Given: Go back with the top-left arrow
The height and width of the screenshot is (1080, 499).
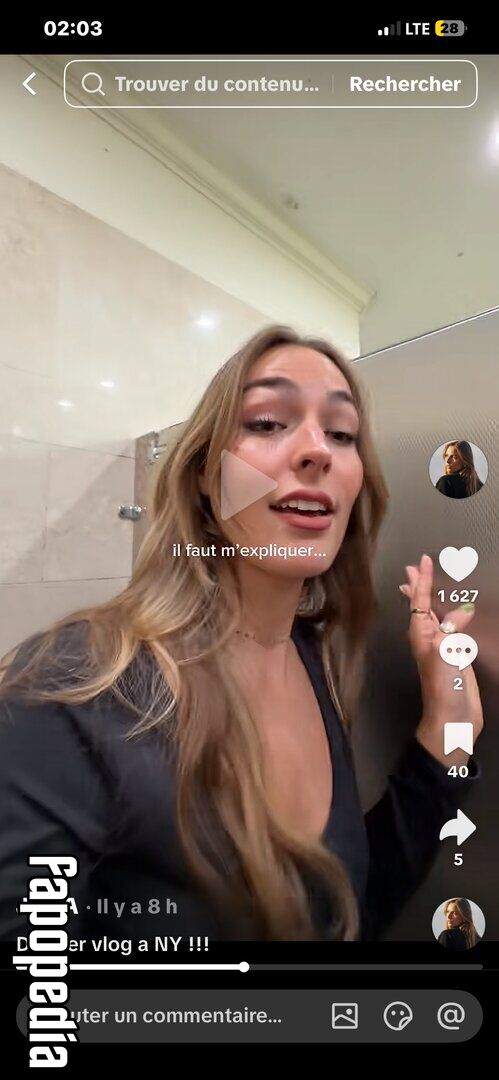Looking at the screenshot, I should pyautogui.click(x=29, y=84).
